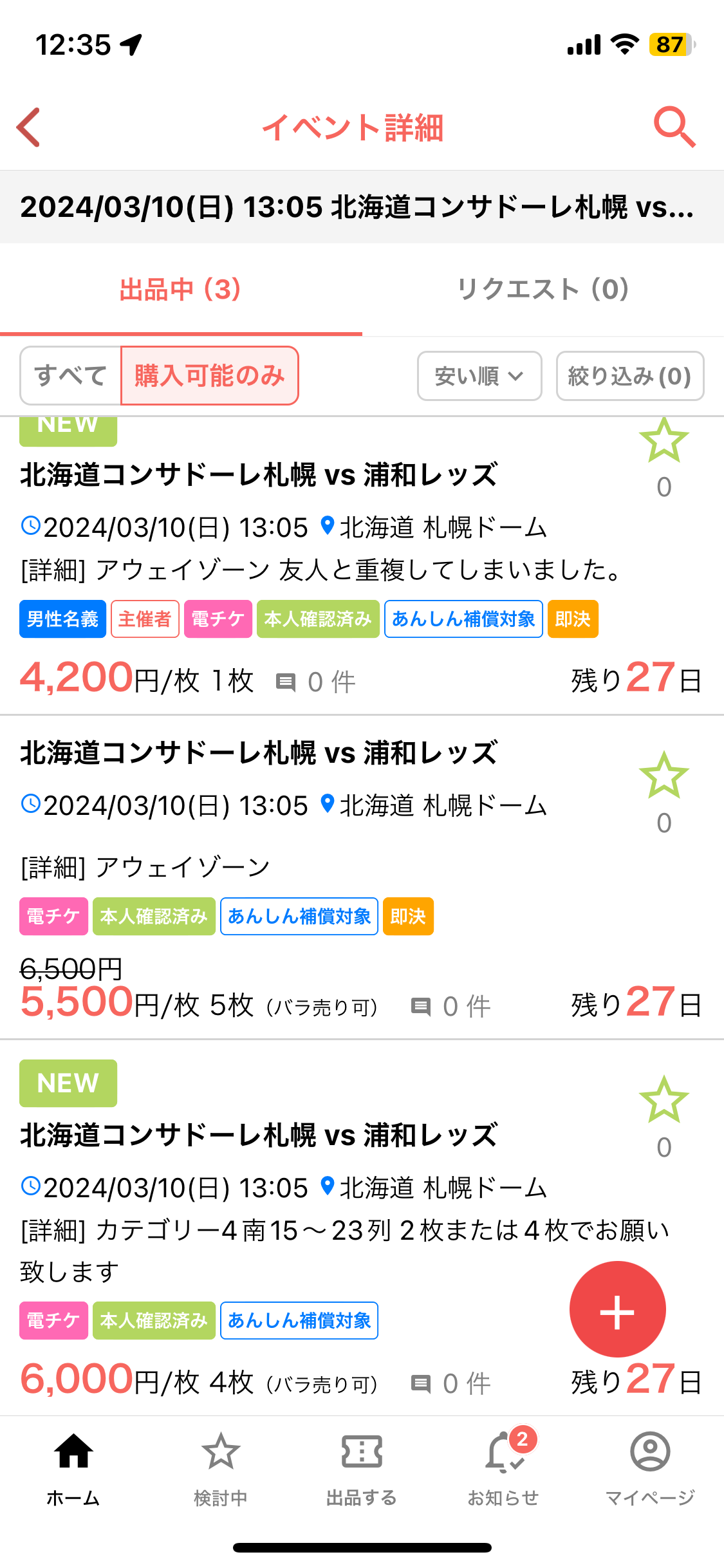Favorite the 6,000円 listing star
This screenshot has width=724, height=1568.
664,1101
